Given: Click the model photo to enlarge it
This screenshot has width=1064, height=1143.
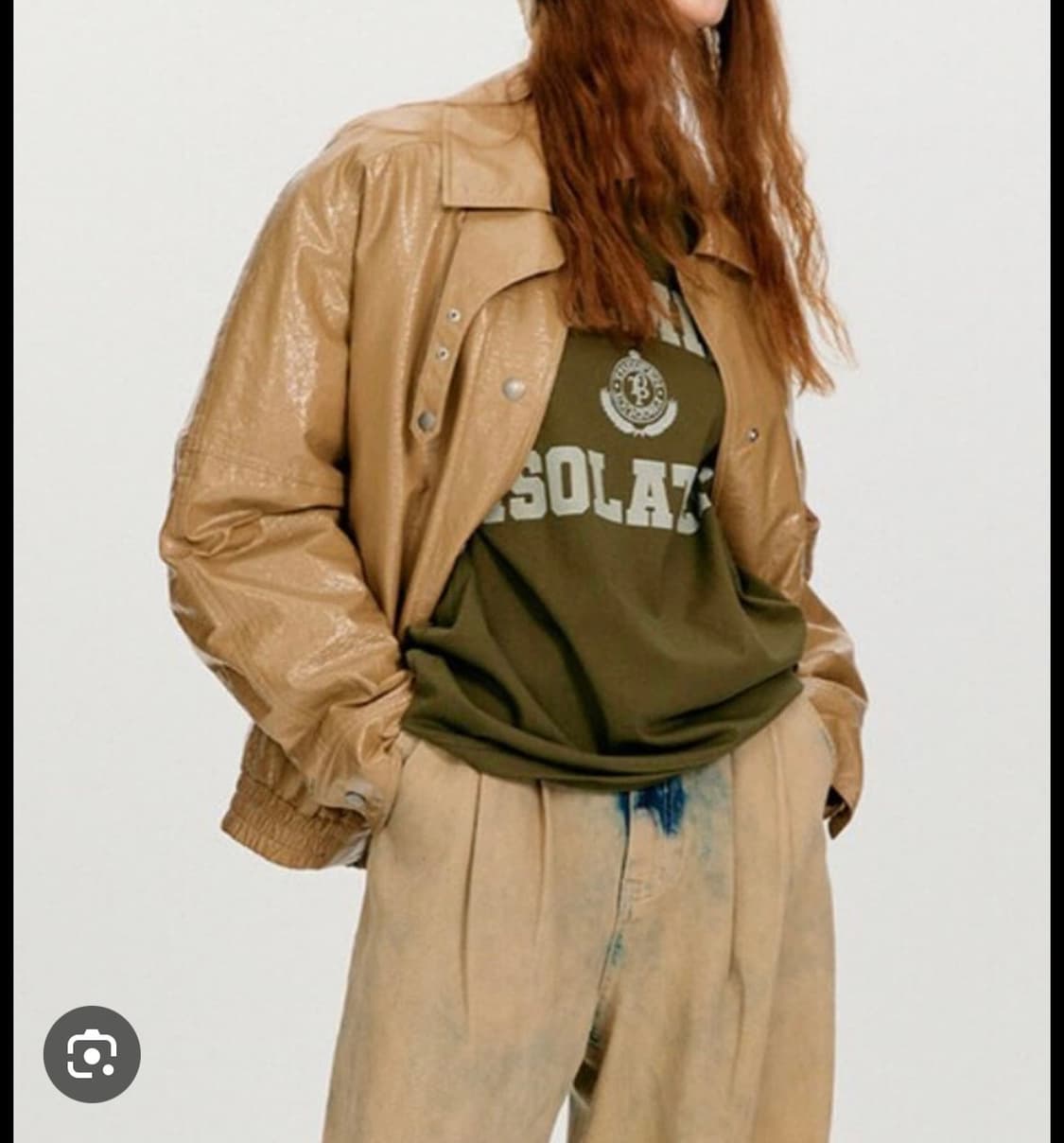Looking at the screenshot, I should coord(530,568).
